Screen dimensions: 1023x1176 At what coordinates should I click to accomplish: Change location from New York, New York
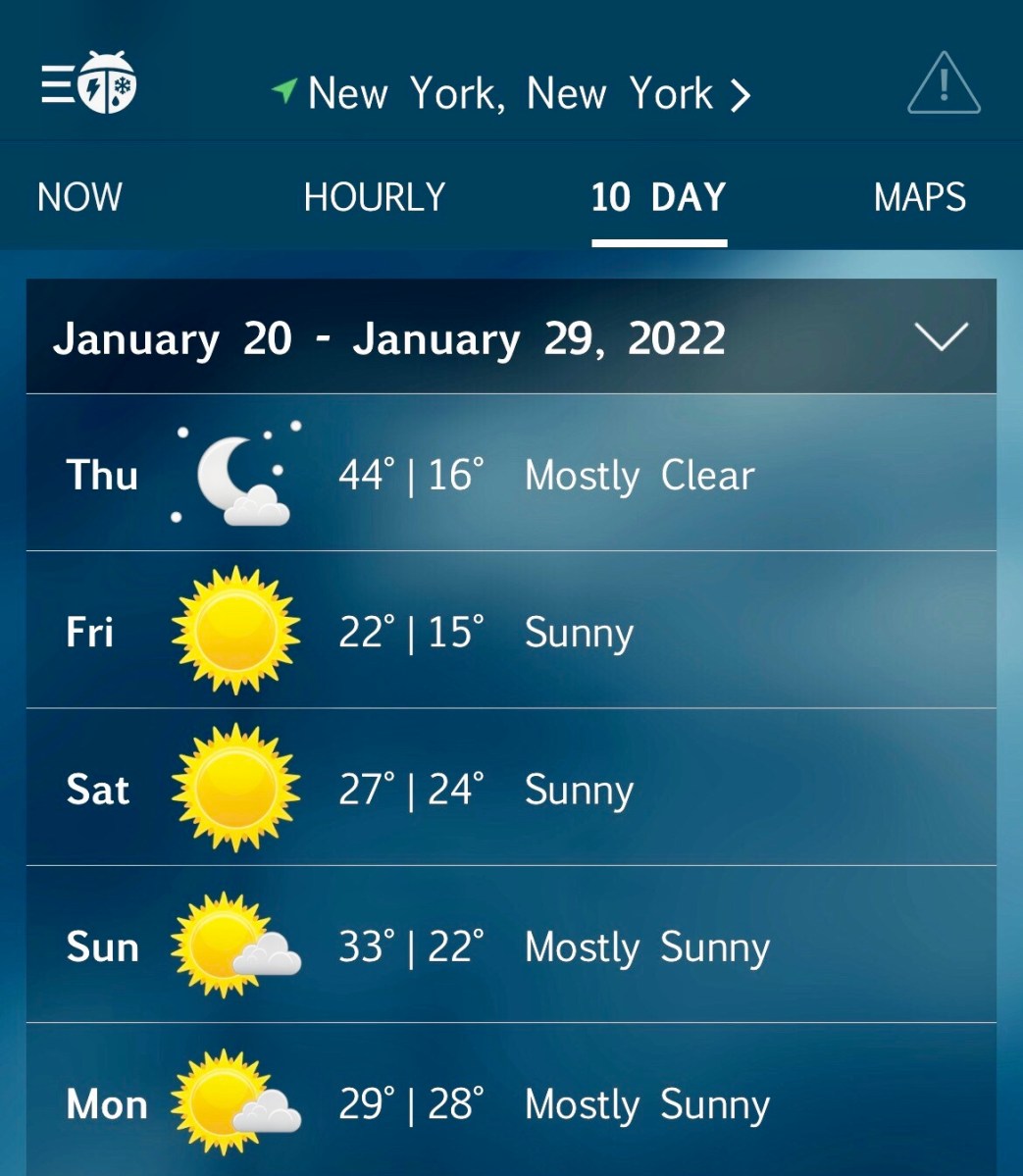[511, 94]
